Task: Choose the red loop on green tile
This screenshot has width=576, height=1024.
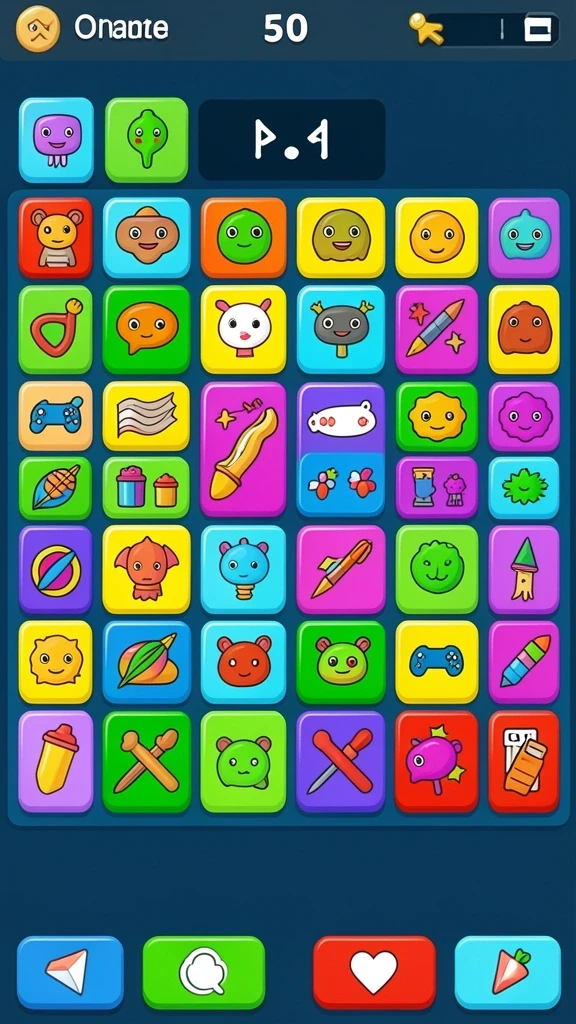Action: pos(56,329)
